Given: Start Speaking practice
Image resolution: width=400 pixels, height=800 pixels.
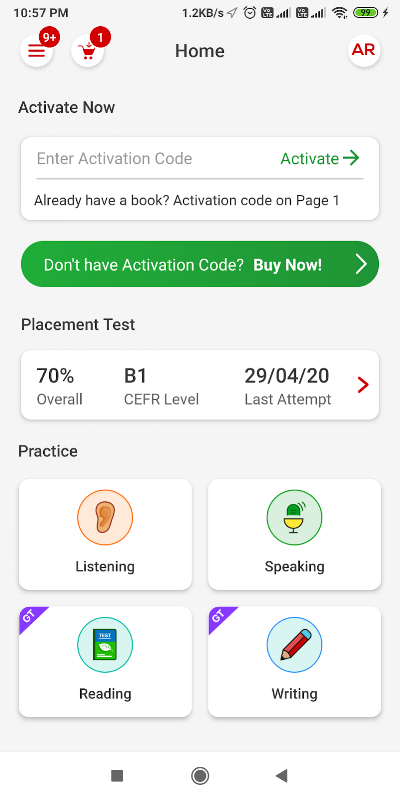Looking at the screenshot, I should (294, 534).
